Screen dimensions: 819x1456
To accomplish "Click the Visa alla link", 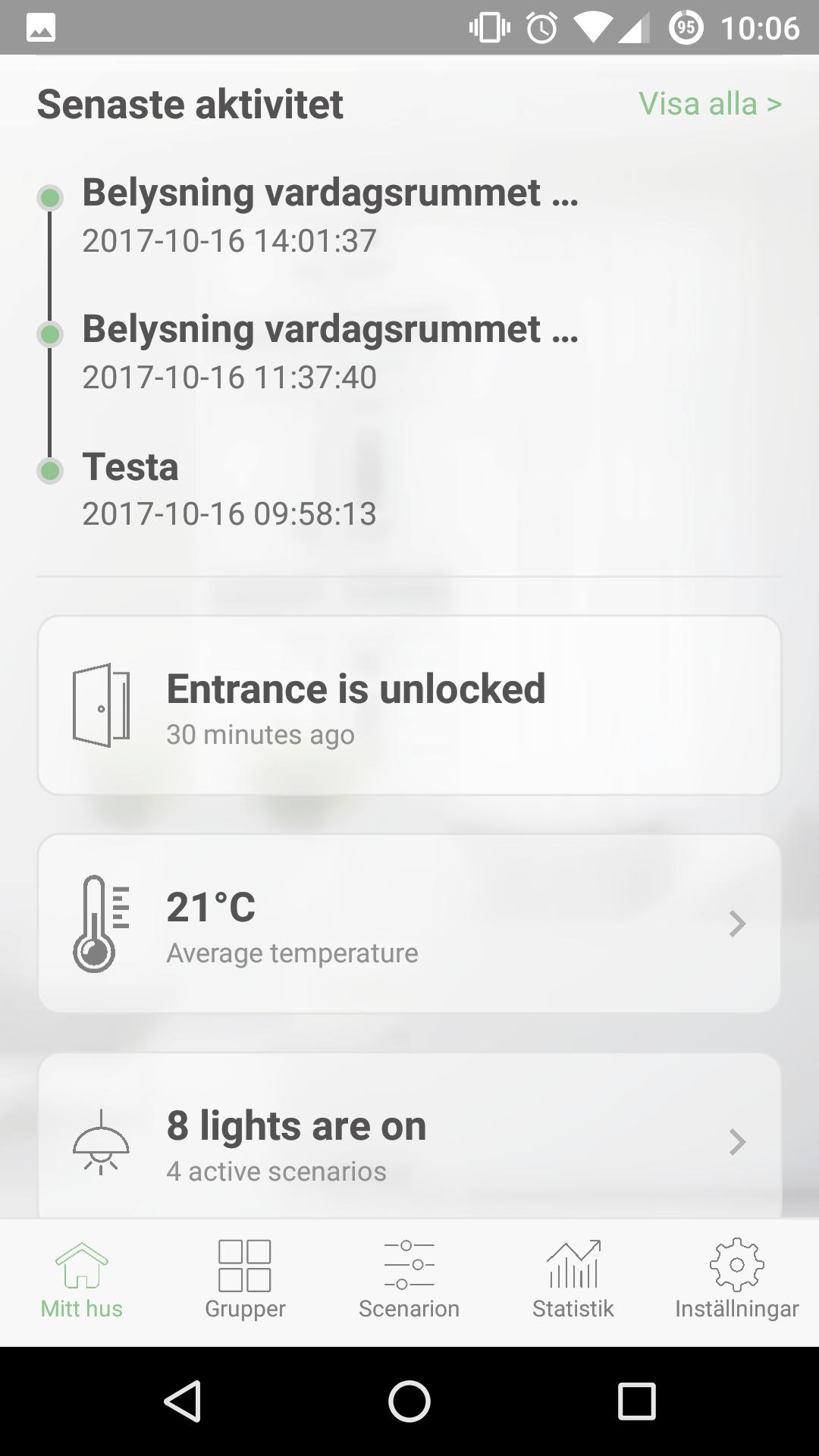I will [708, 104].
